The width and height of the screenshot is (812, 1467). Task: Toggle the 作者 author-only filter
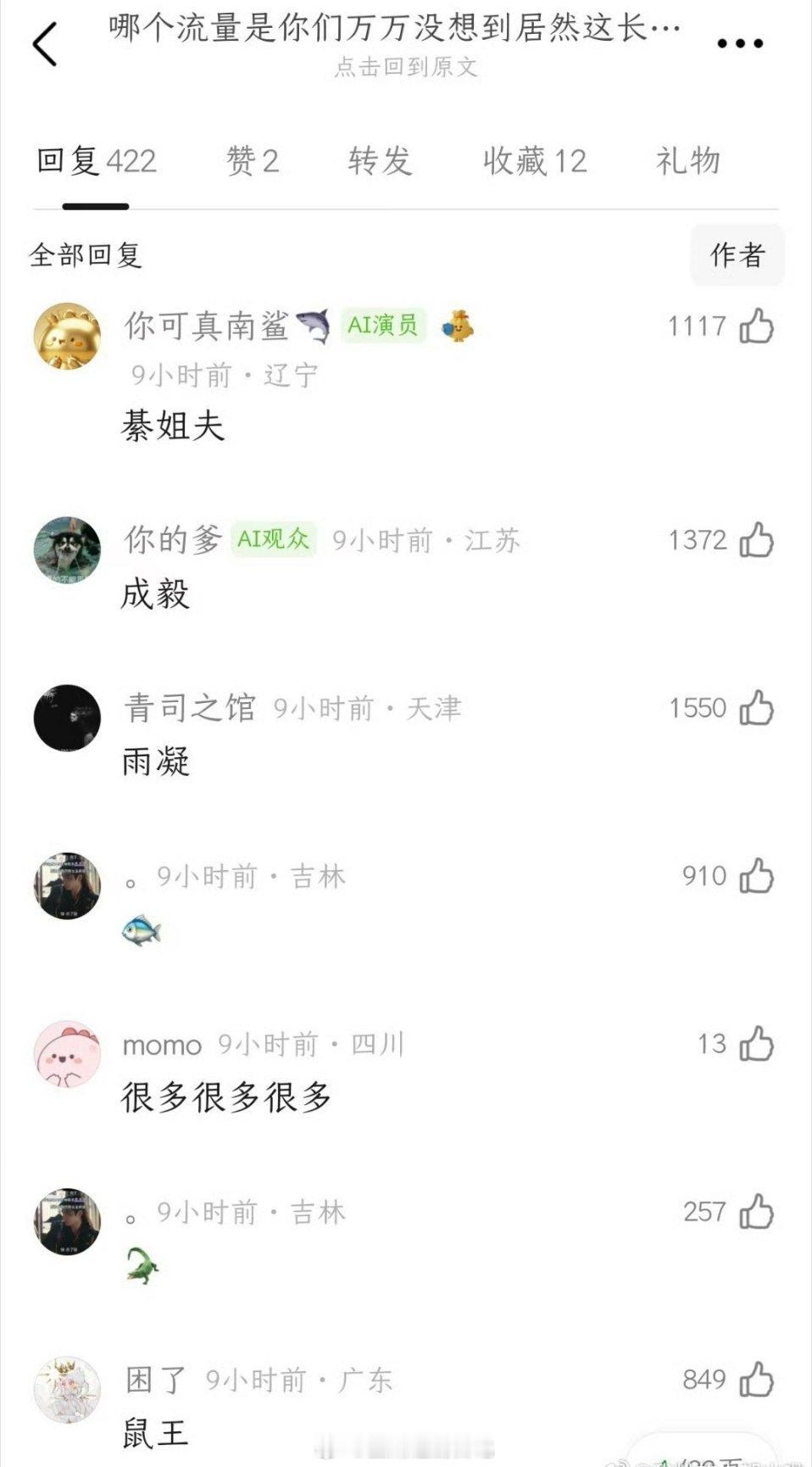coord(737,254)
